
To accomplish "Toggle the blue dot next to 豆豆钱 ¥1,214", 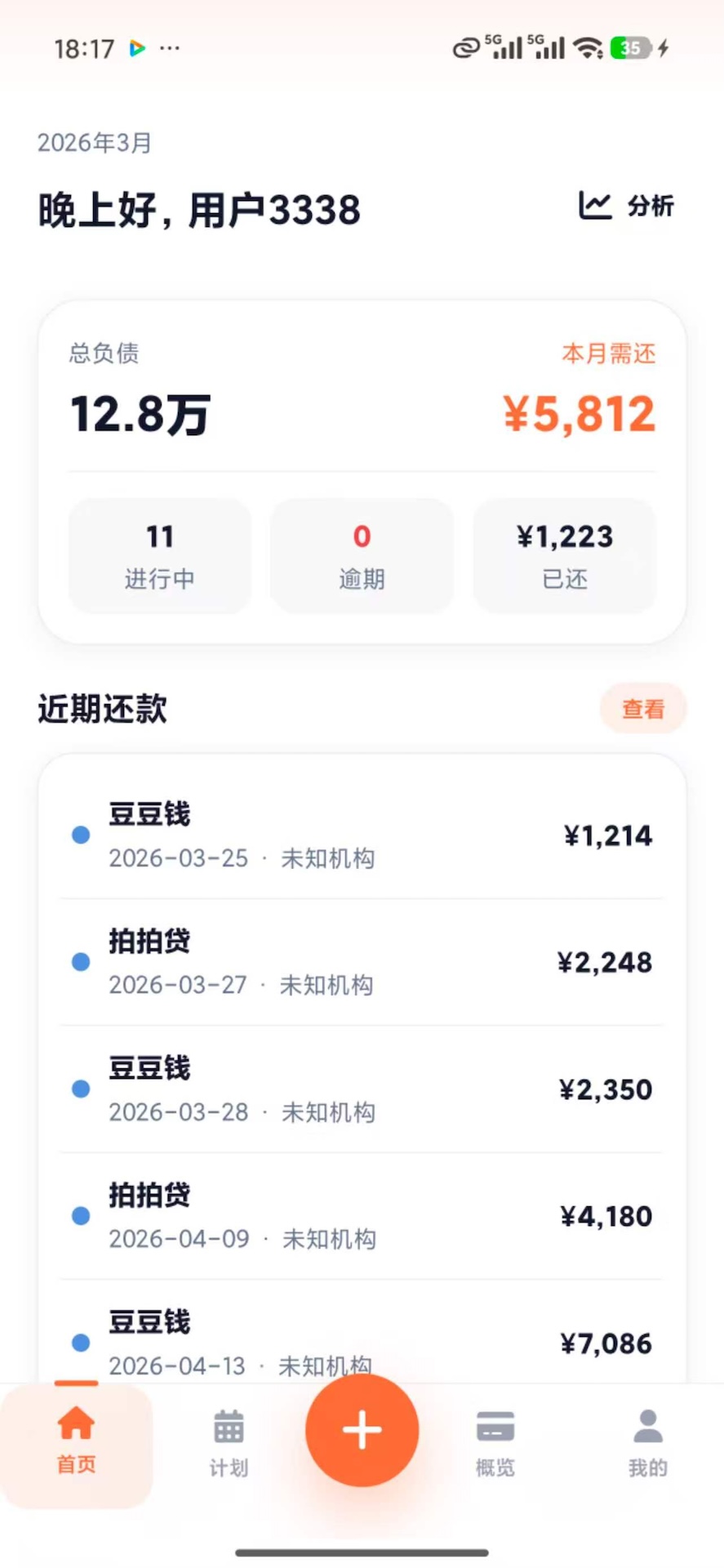I will click(x=80, y=835).
